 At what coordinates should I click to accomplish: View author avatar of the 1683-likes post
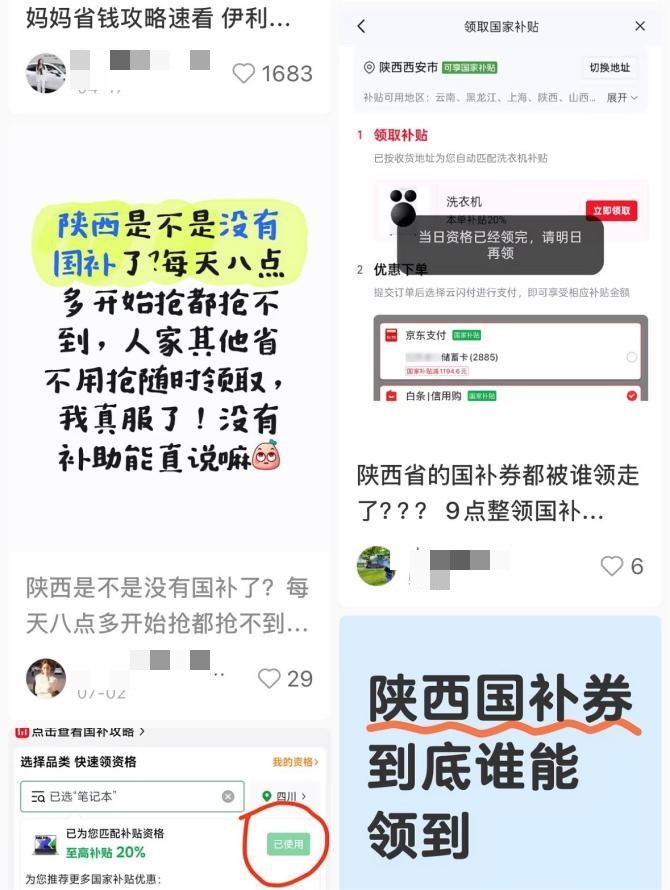(x=45, y=73)
